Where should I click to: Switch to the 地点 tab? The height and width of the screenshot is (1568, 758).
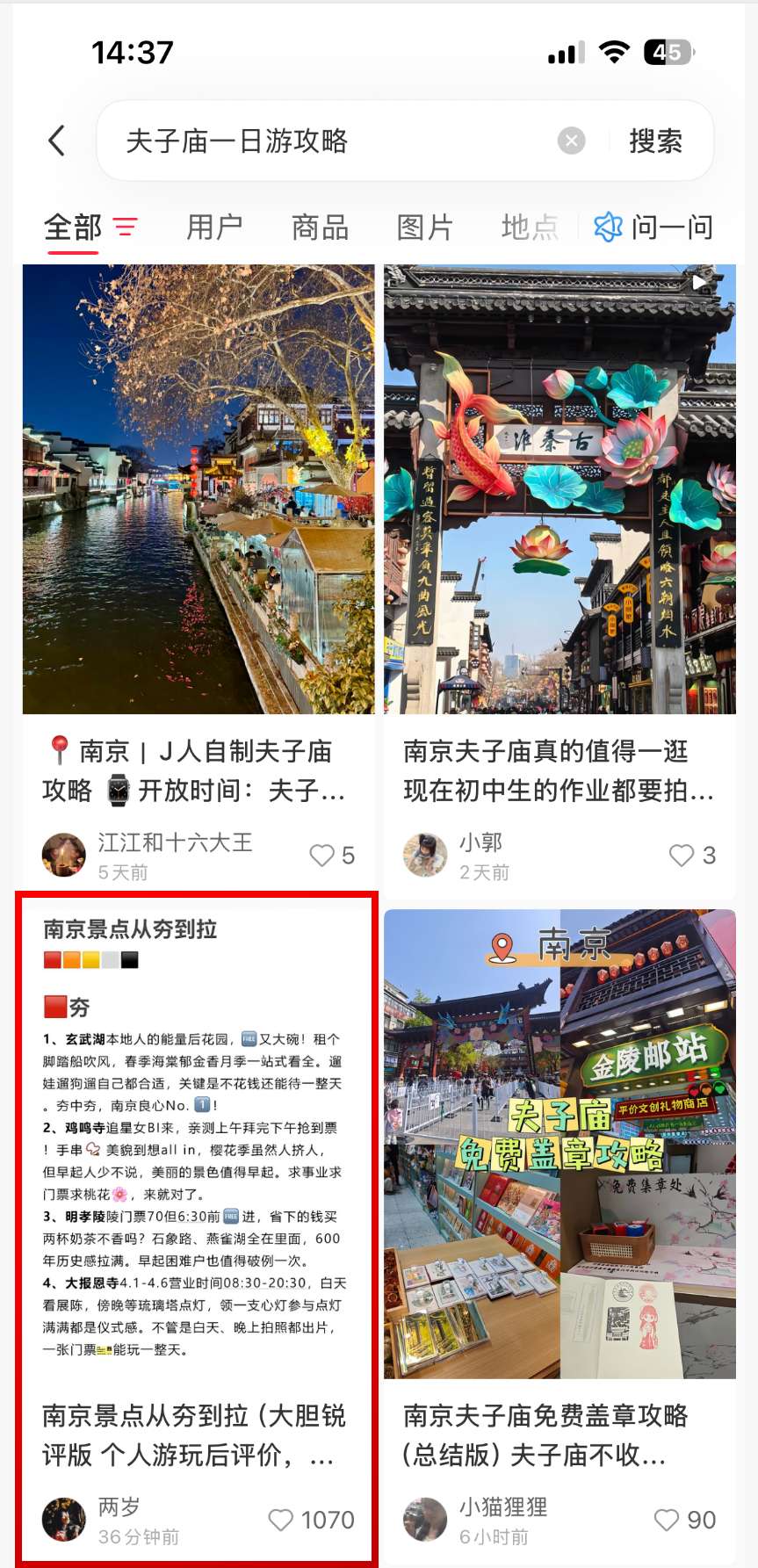click(530, 228)
